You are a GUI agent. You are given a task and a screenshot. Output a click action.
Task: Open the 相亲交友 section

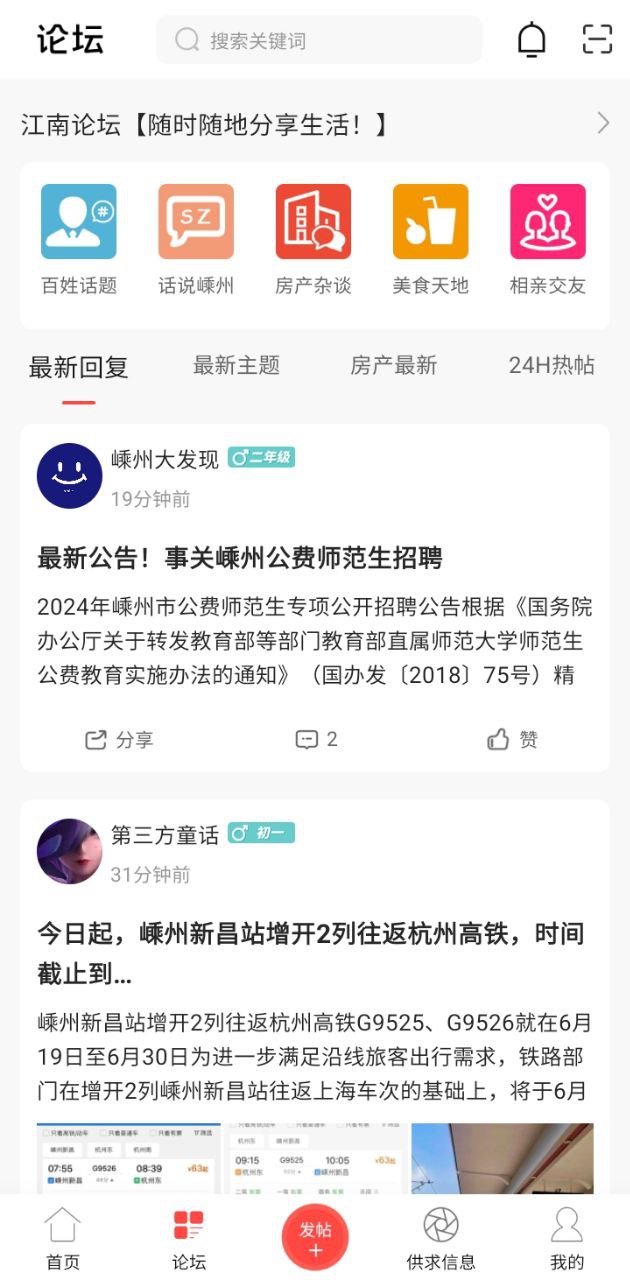click(x=547, y=240)
